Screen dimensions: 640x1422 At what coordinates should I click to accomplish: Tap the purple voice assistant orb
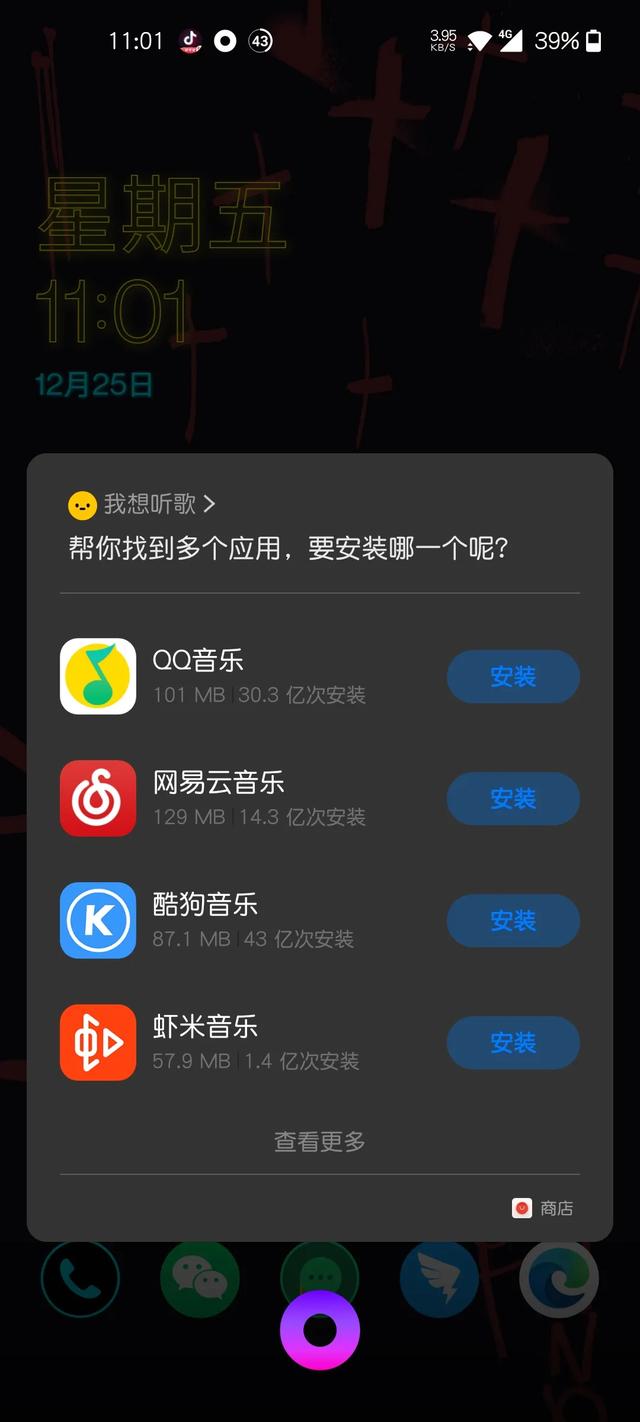tap(320, 1330)
